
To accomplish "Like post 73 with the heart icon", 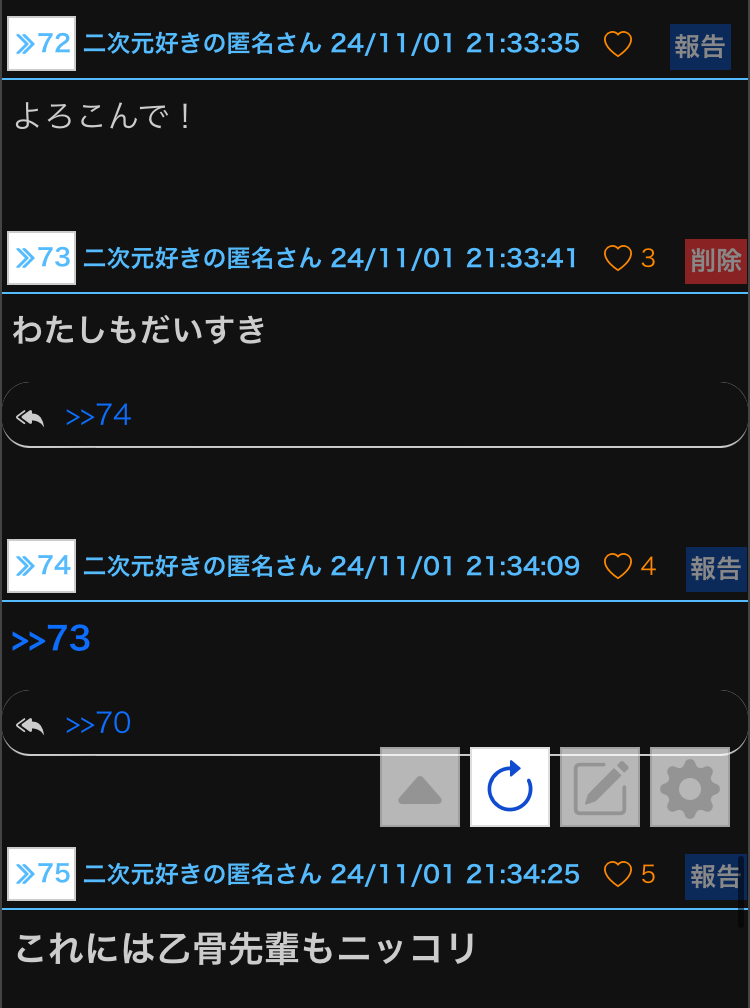I will [618, 258].
